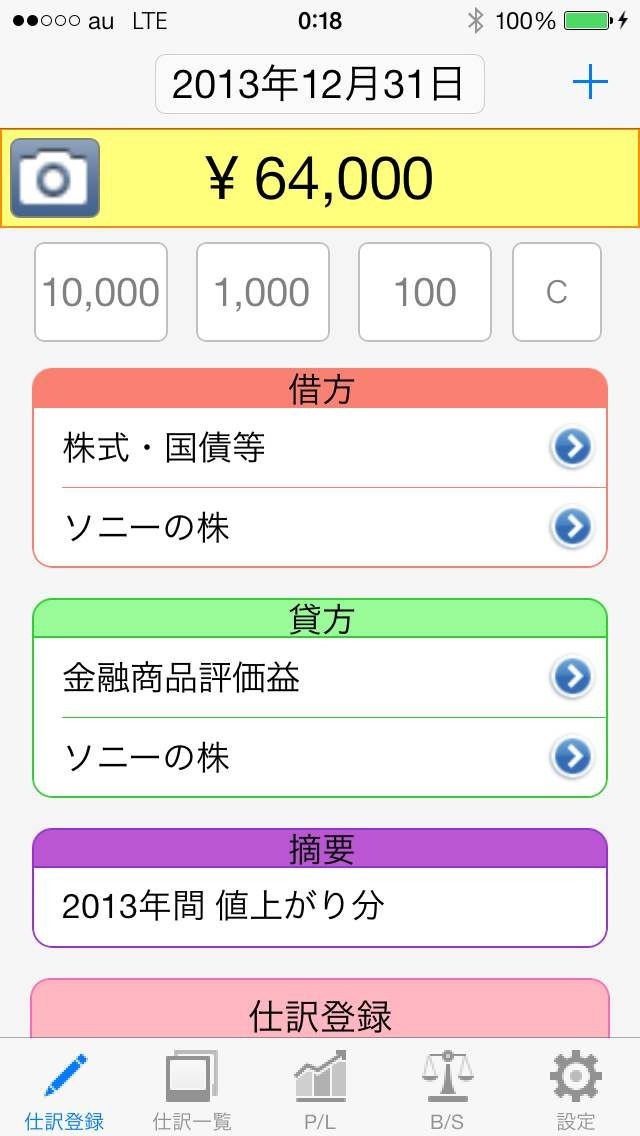640x1136 pixels.
Task: Tap the plus icon to add an entry
Action: tap(590, 83)
